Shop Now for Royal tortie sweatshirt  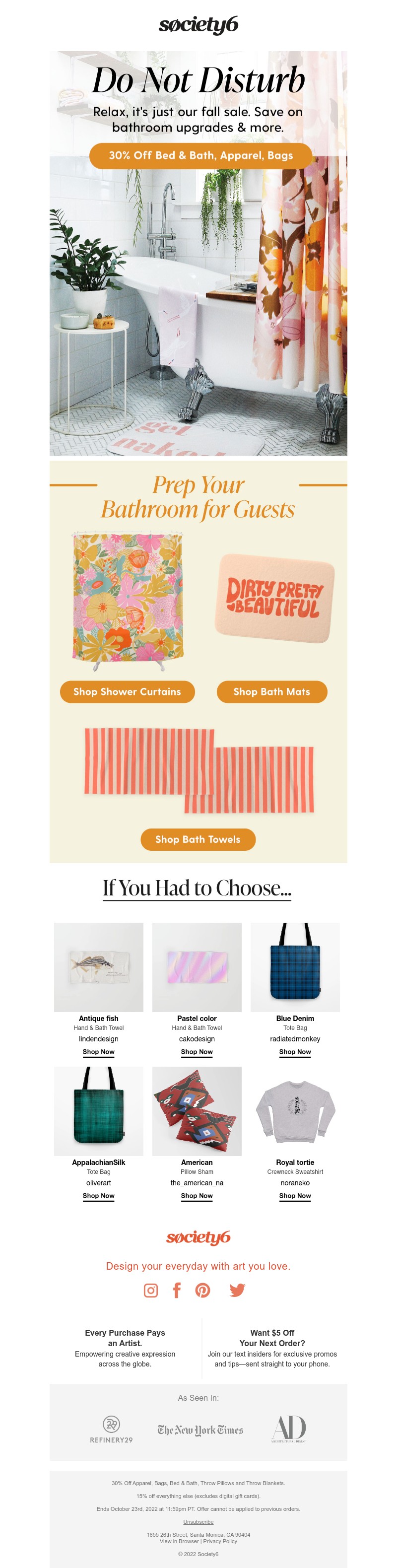point(295,1195)
